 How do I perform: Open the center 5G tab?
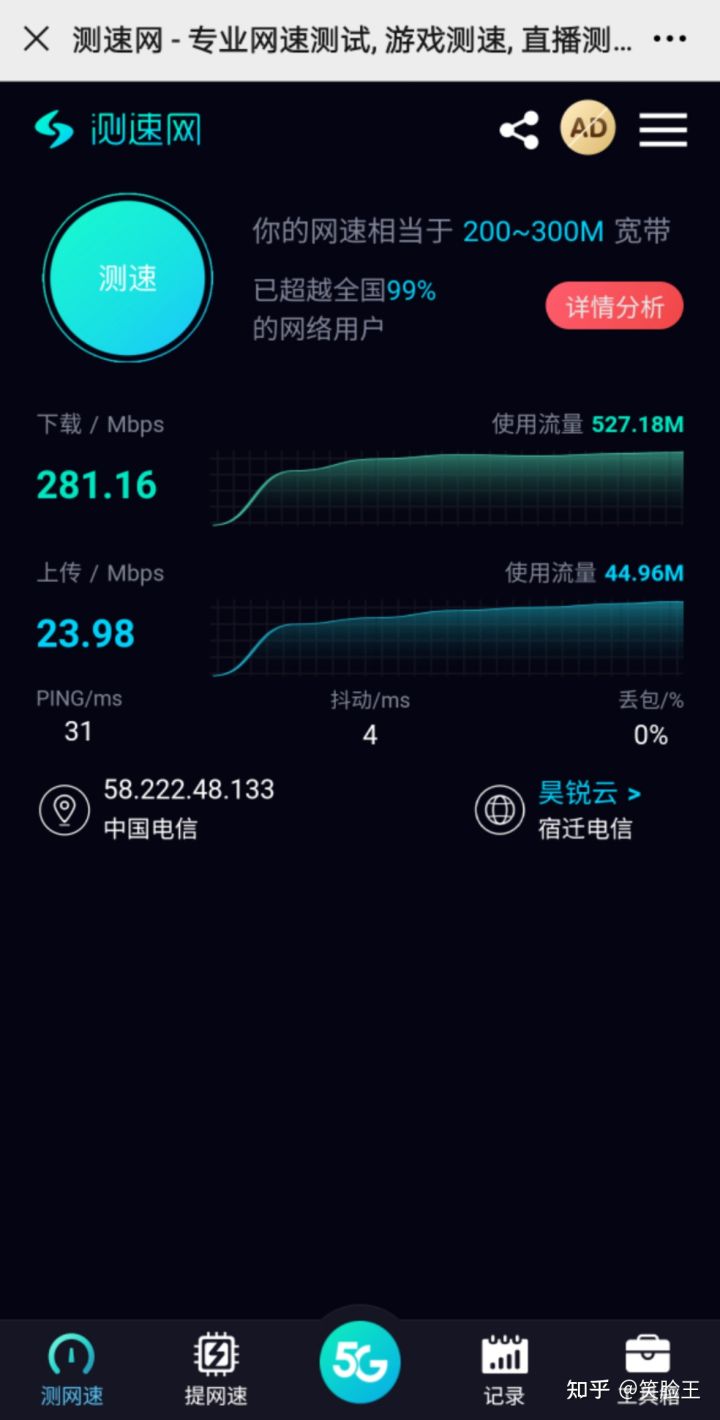pos(360,1361)
